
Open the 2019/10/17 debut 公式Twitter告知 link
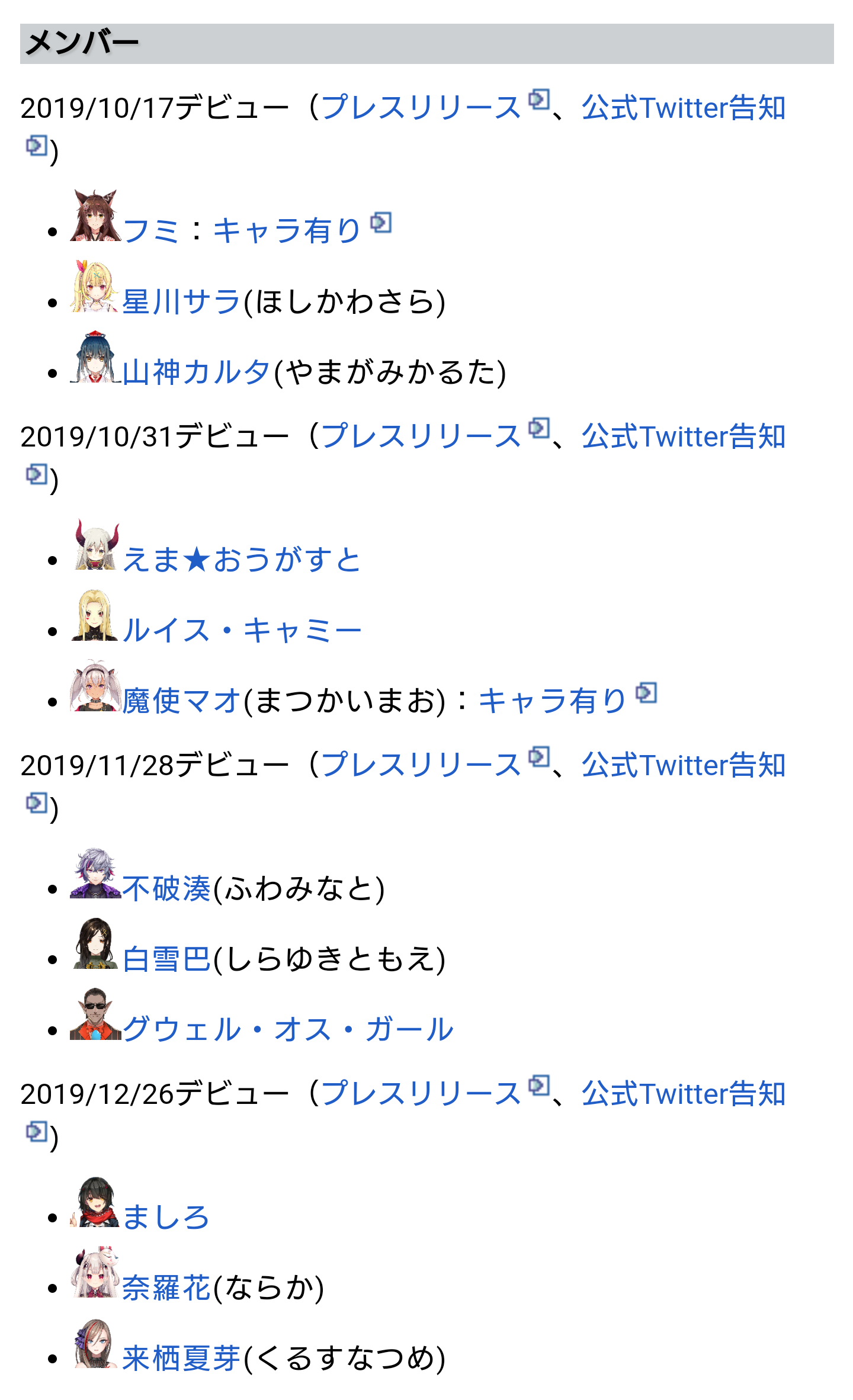point(683,108)
